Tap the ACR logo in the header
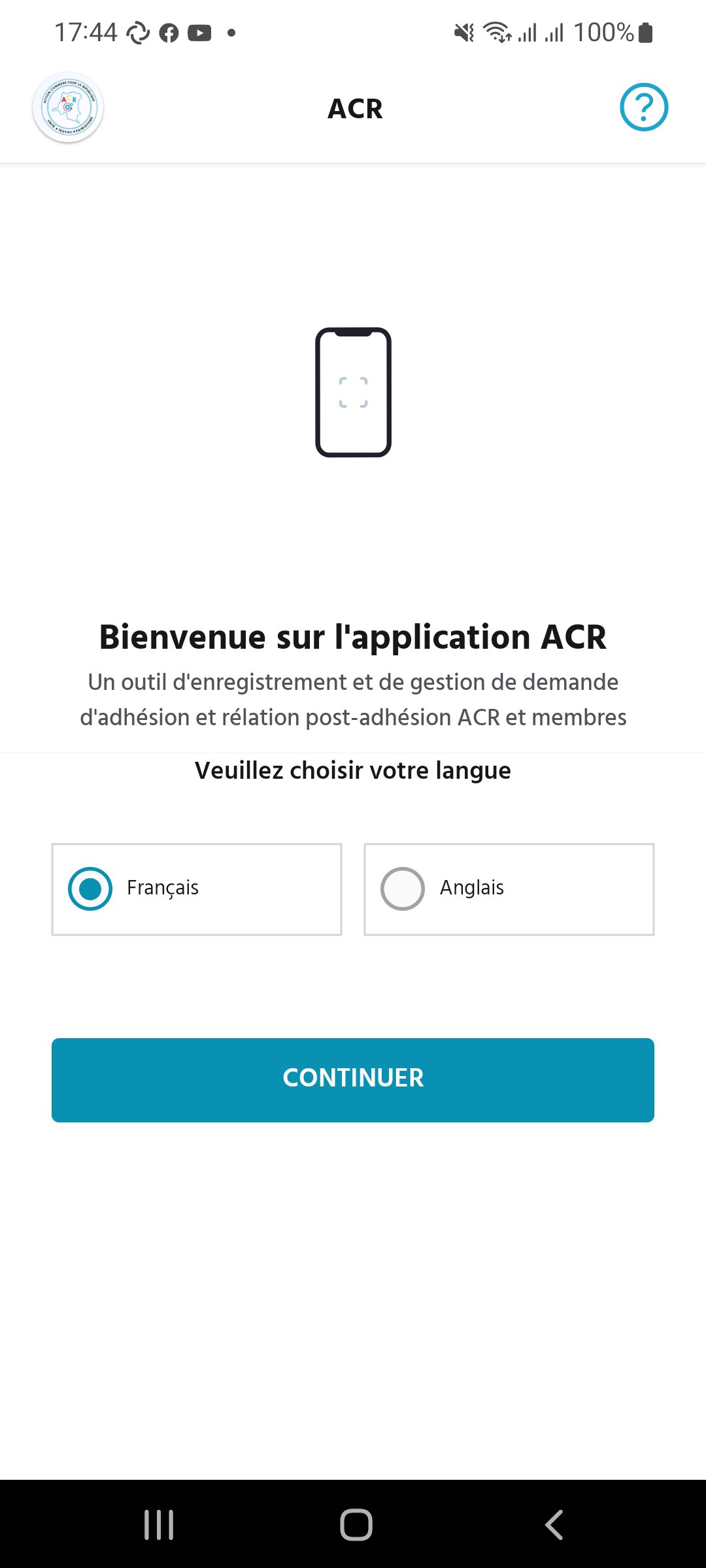706x1568 pixels. point(67,108)
